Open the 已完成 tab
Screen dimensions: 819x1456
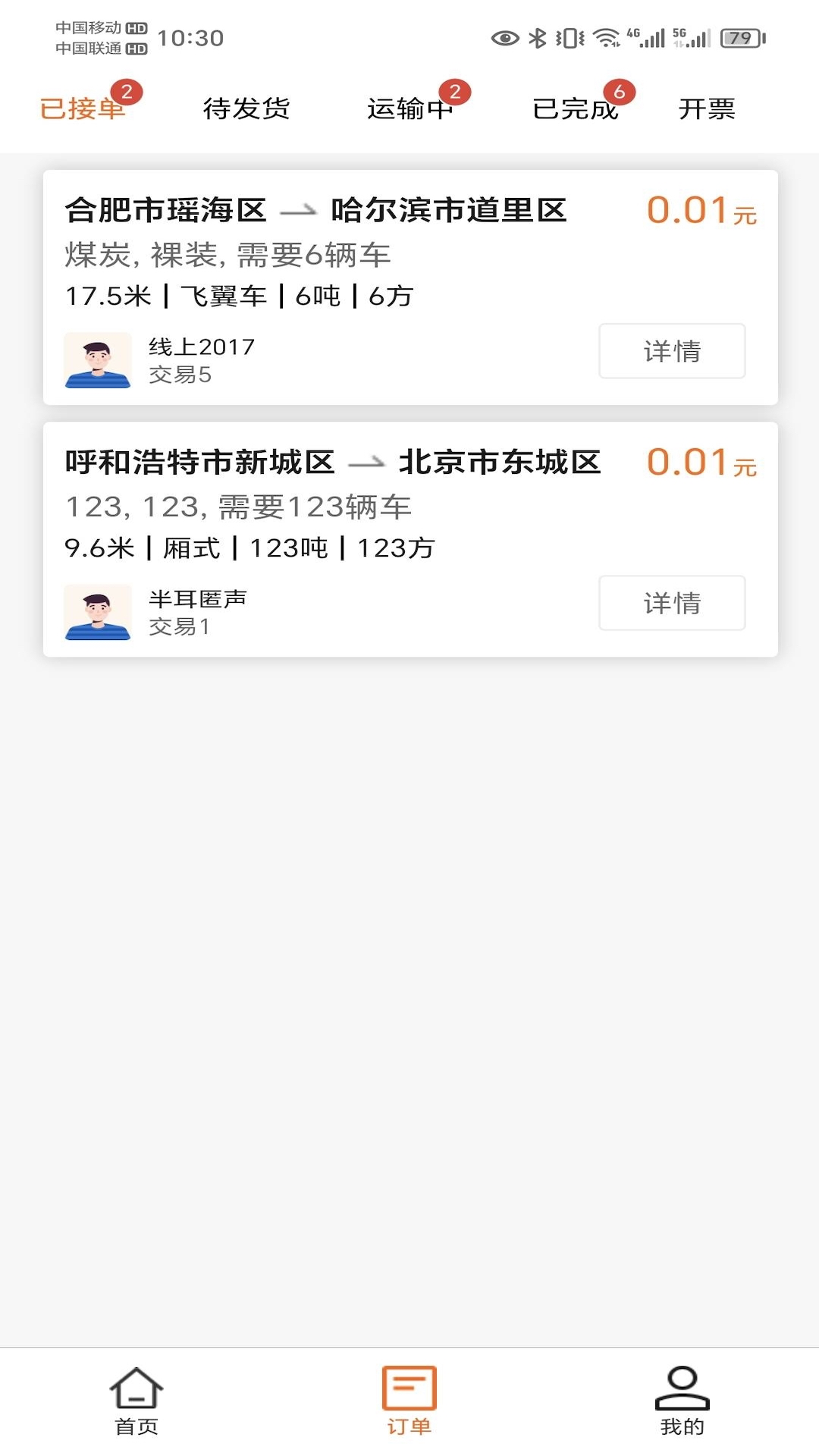click(x=578, y=109)
